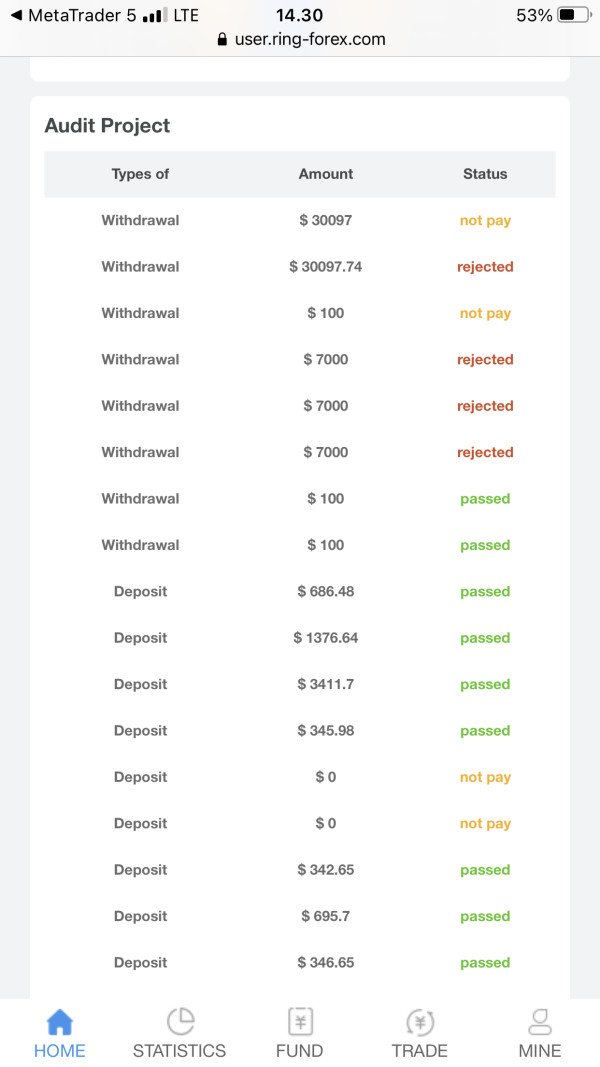Return to MetaTrader 5 via back arrow
The width and height of the screenshot is (600, 1067).
pyautogui.click(x=73, y=15)
